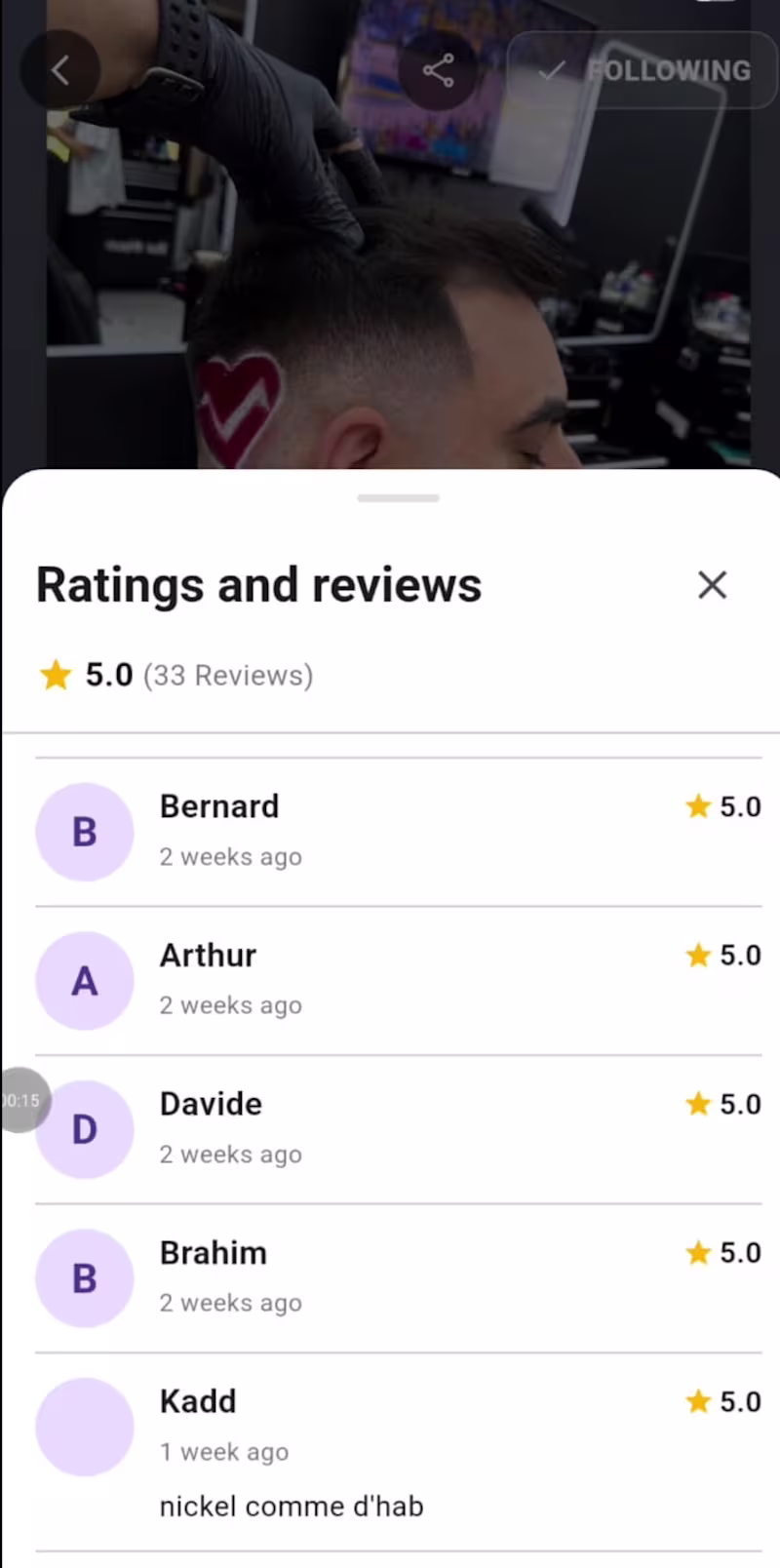
Task: Tap the Following button
Action: 643,70
